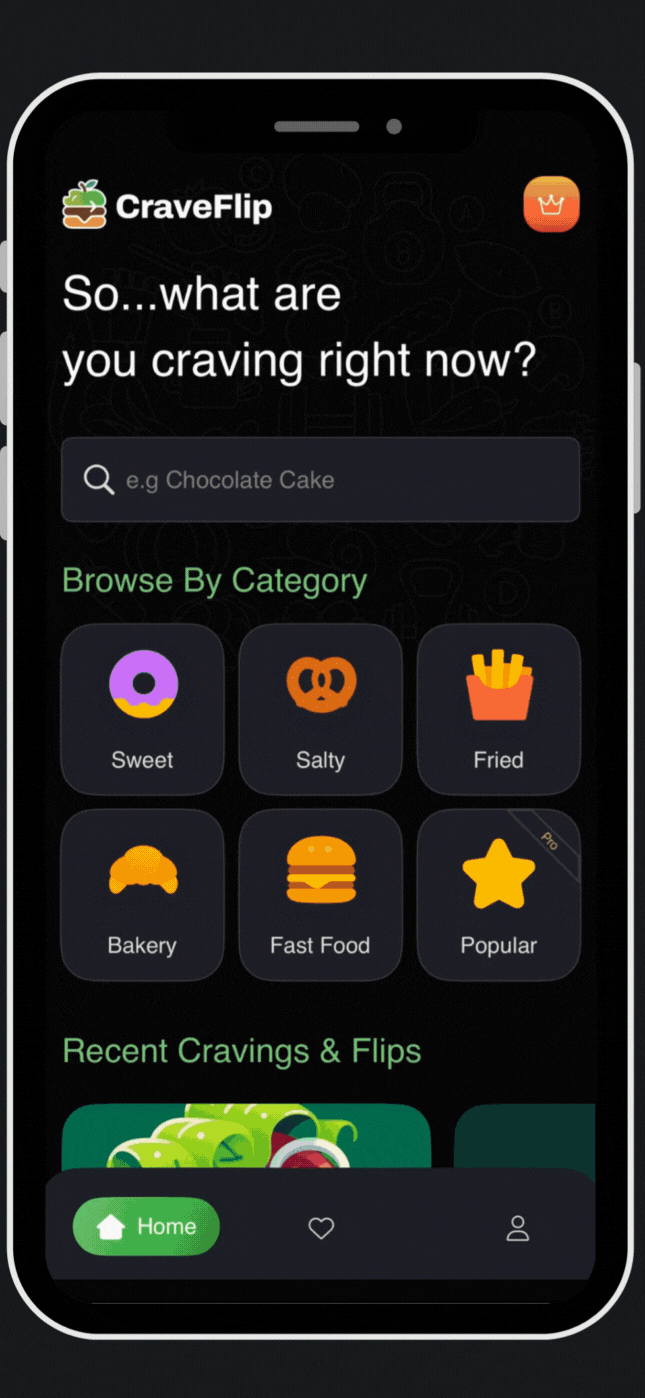Open the premium crown button
This screenshot has height=1398, width=645.
pos(551,204)
